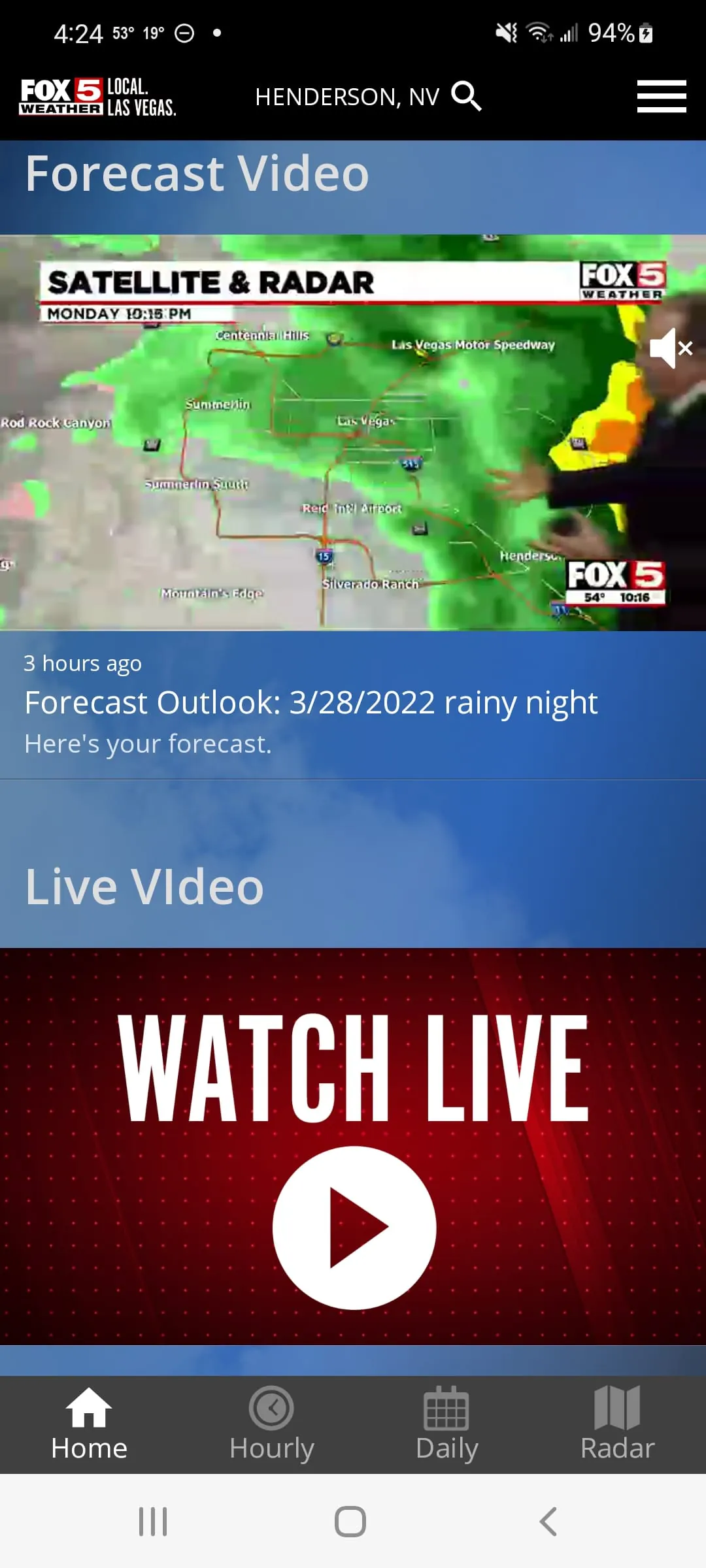This screenshot has width=706, height=1568.
Task: Open the search for a new location
Action: pyautogui.click(x=466, y=96)
